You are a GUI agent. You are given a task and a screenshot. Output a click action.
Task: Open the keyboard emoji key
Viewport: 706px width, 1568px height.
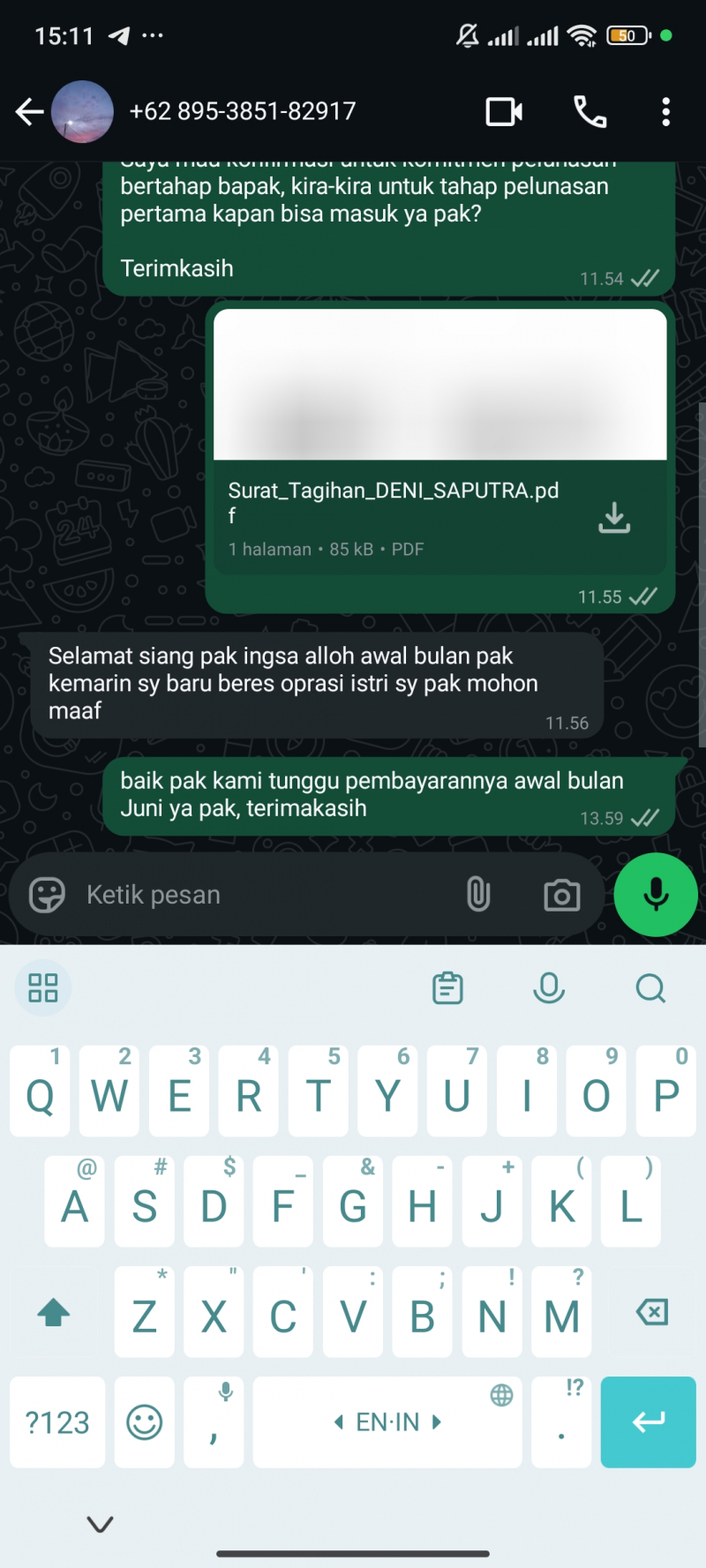pyautogui.click(x=144, y=1422)
